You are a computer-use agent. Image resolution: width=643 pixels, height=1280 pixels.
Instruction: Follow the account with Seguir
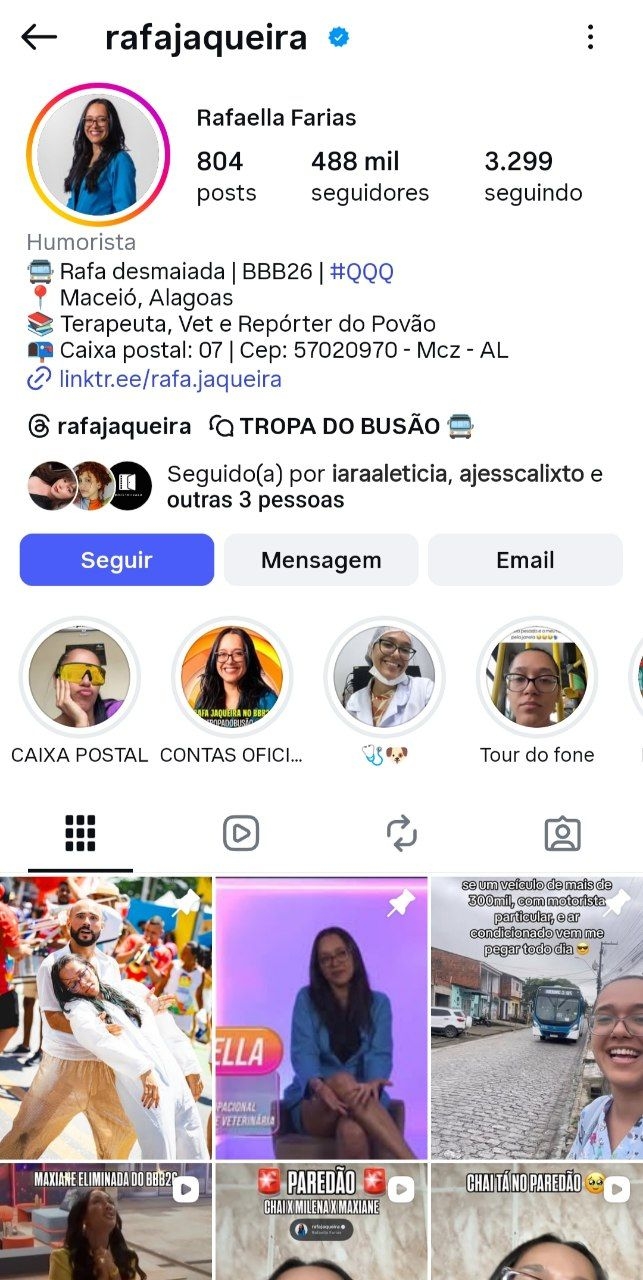(117, 560)
